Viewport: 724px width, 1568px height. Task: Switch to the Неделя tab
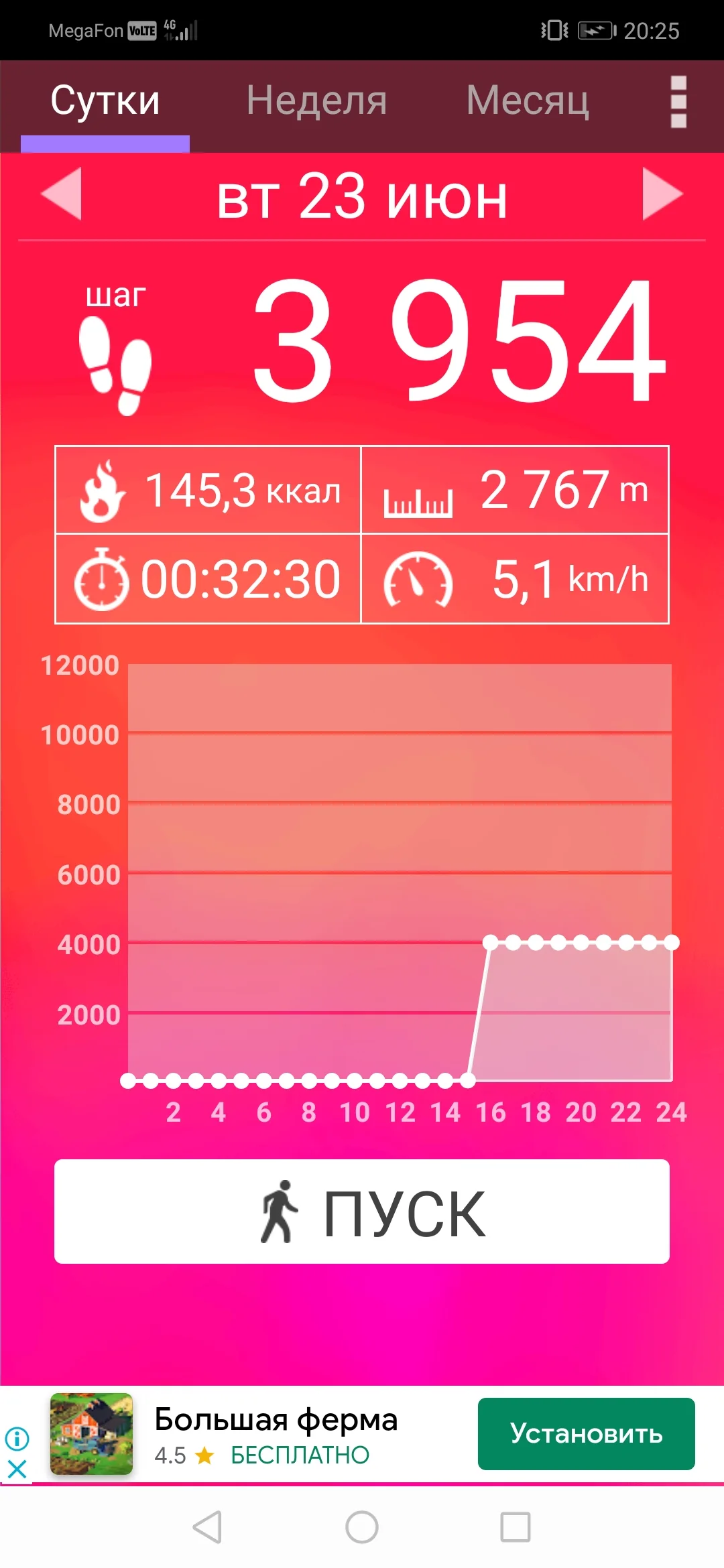(x=316, y=101)
